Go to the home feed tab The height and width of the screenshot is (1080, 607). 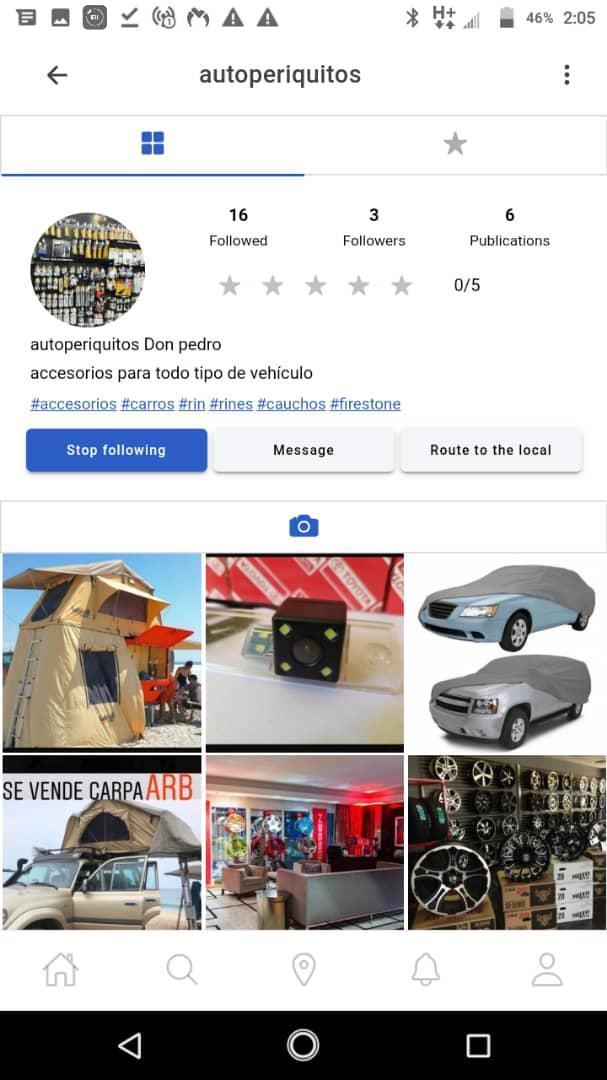click(60, 969)
